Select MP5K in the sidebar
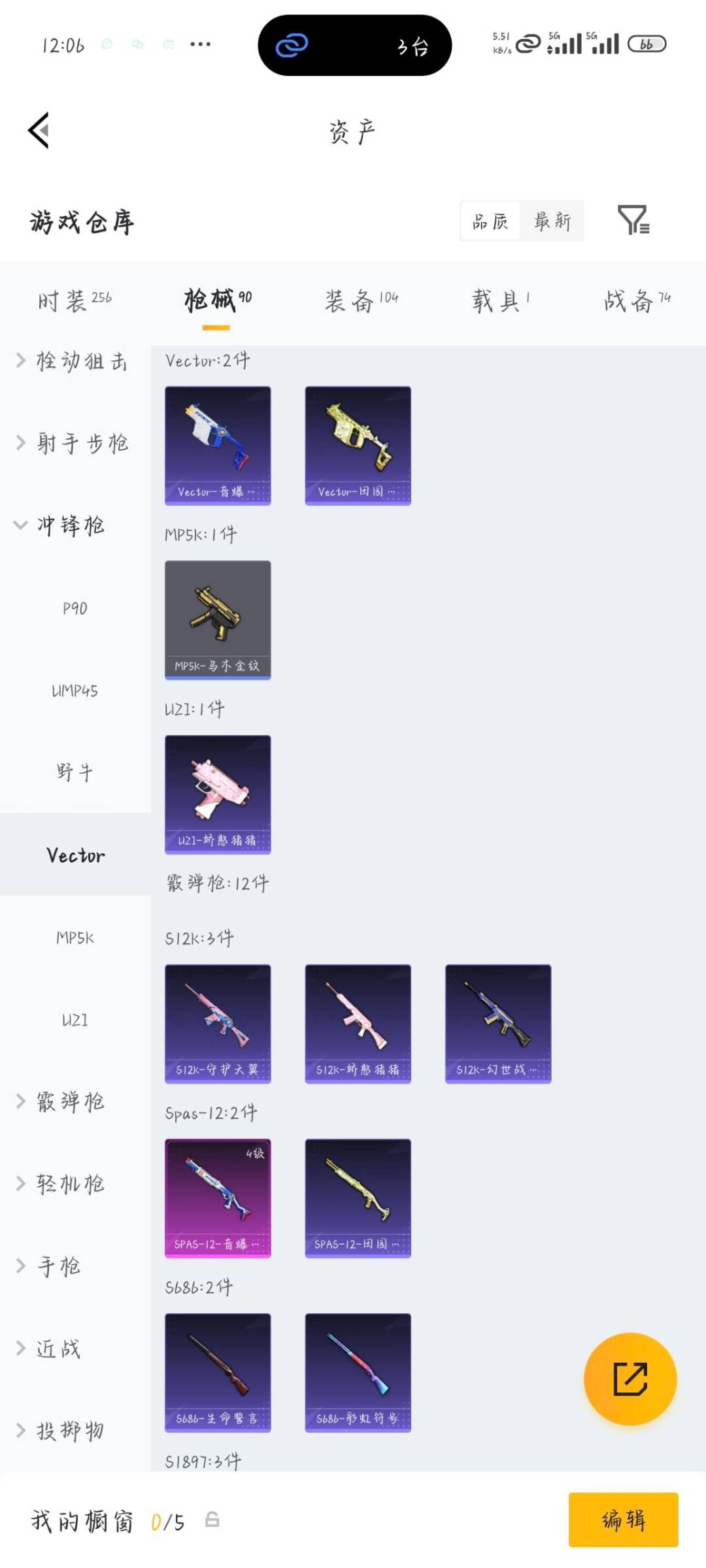Image resolution: width=706 pixels, height=1568 pixels. click(x=75, y=936)
